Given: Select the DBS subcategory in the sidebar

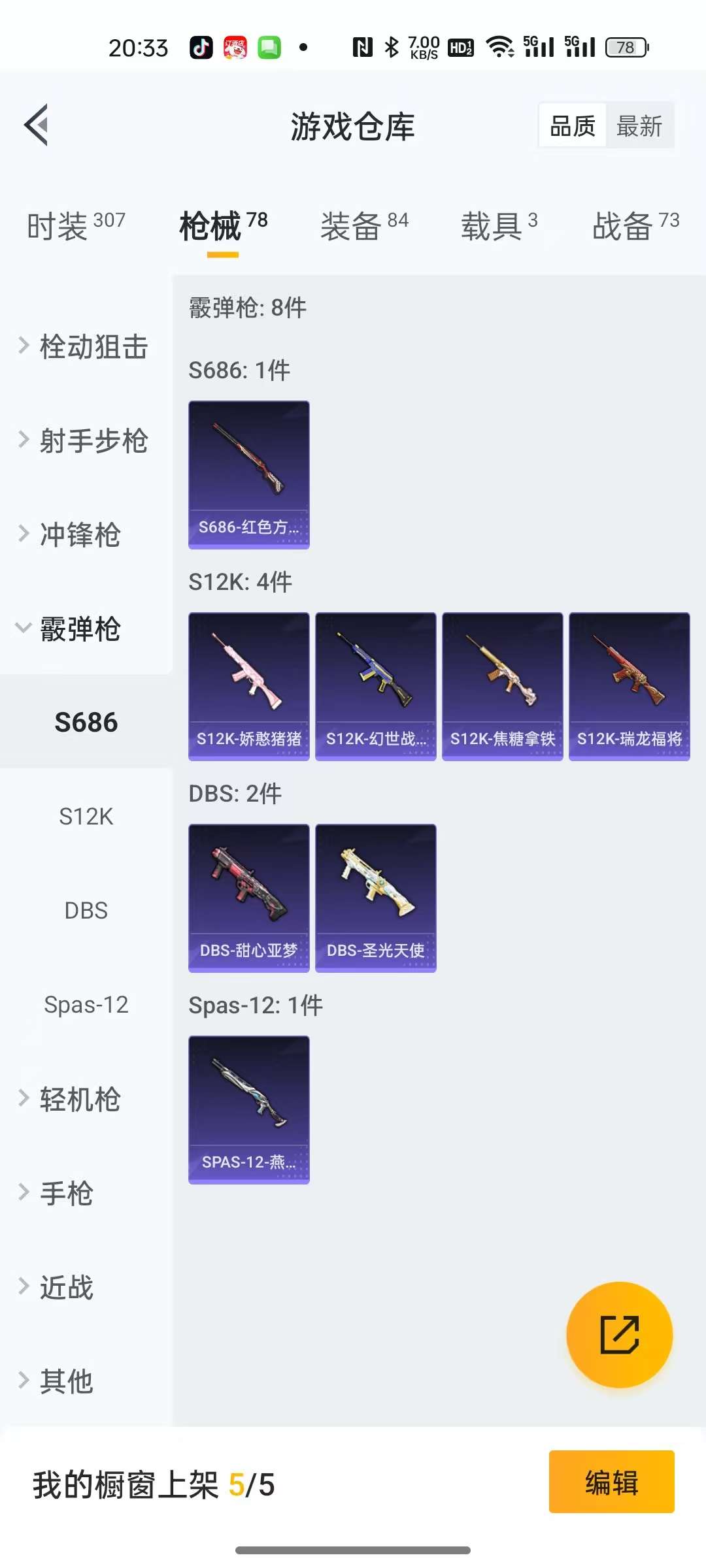Looking at the screenshot, I should tap(86, 911).
